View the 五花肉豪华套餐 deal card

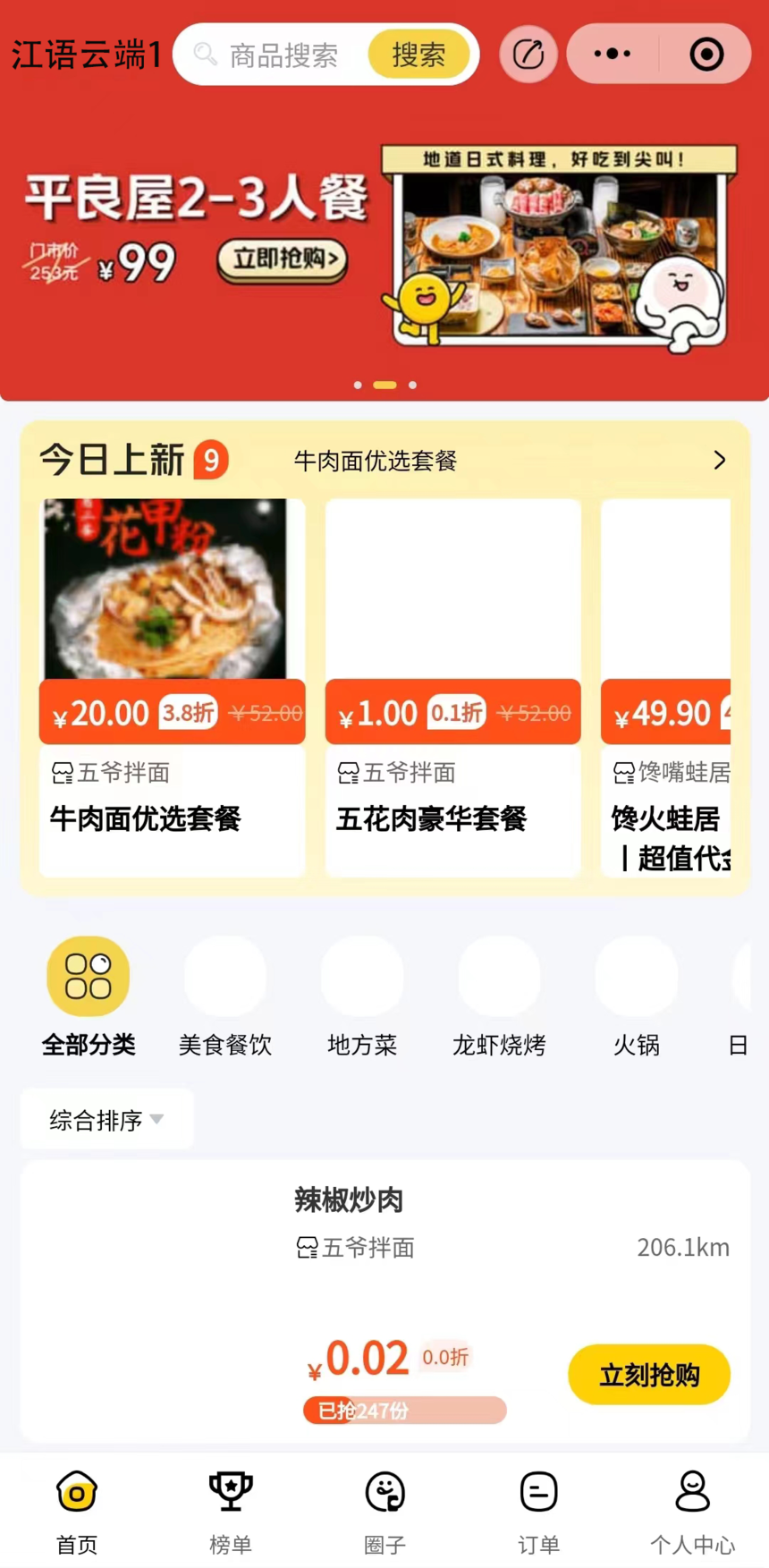click(x=452, y=687)
